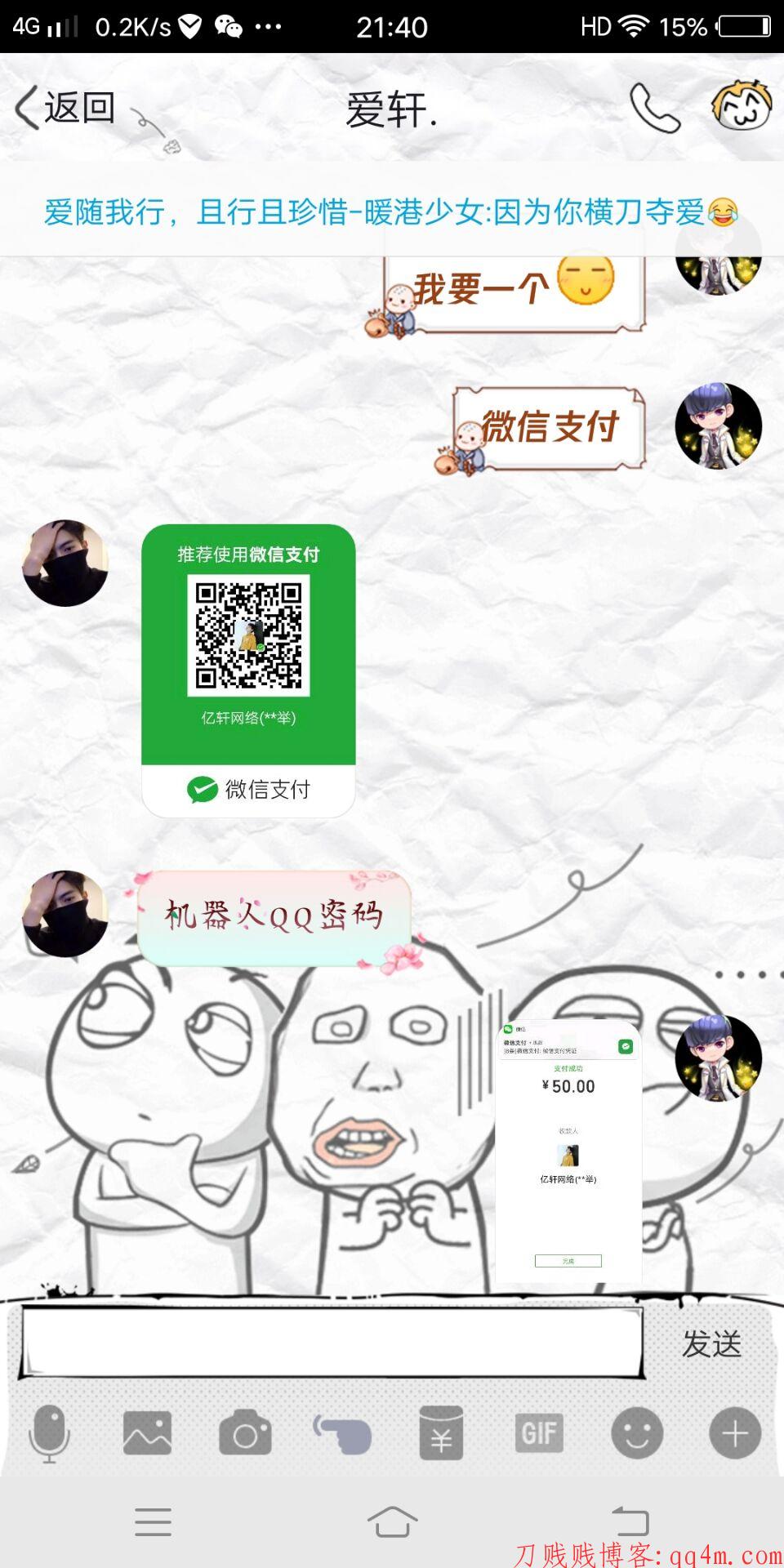784x1568 pixels.
Task: View 爱轩's avatar beside the QR code message
Action: click(65, 563)
